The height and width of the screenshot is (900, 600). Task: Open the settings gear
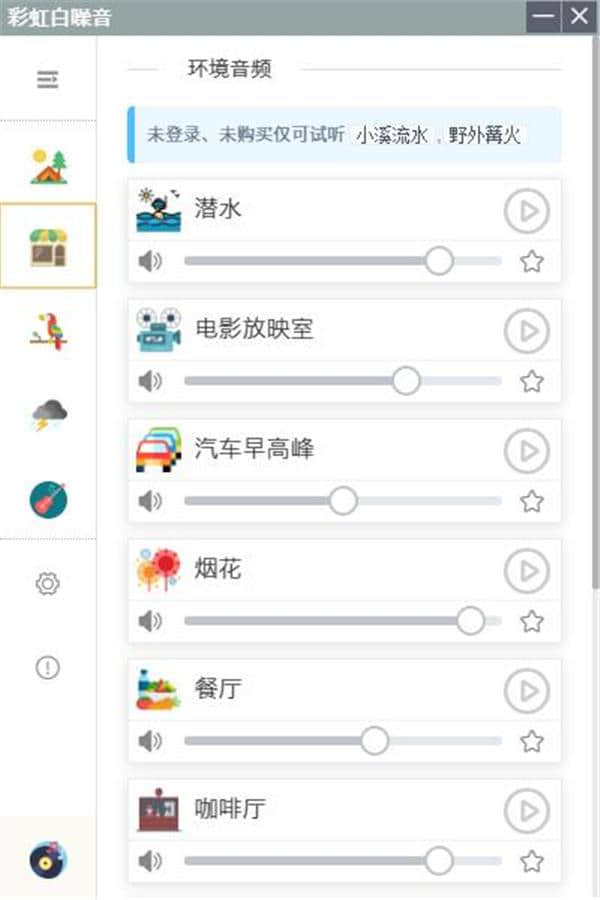pos(48,584)
